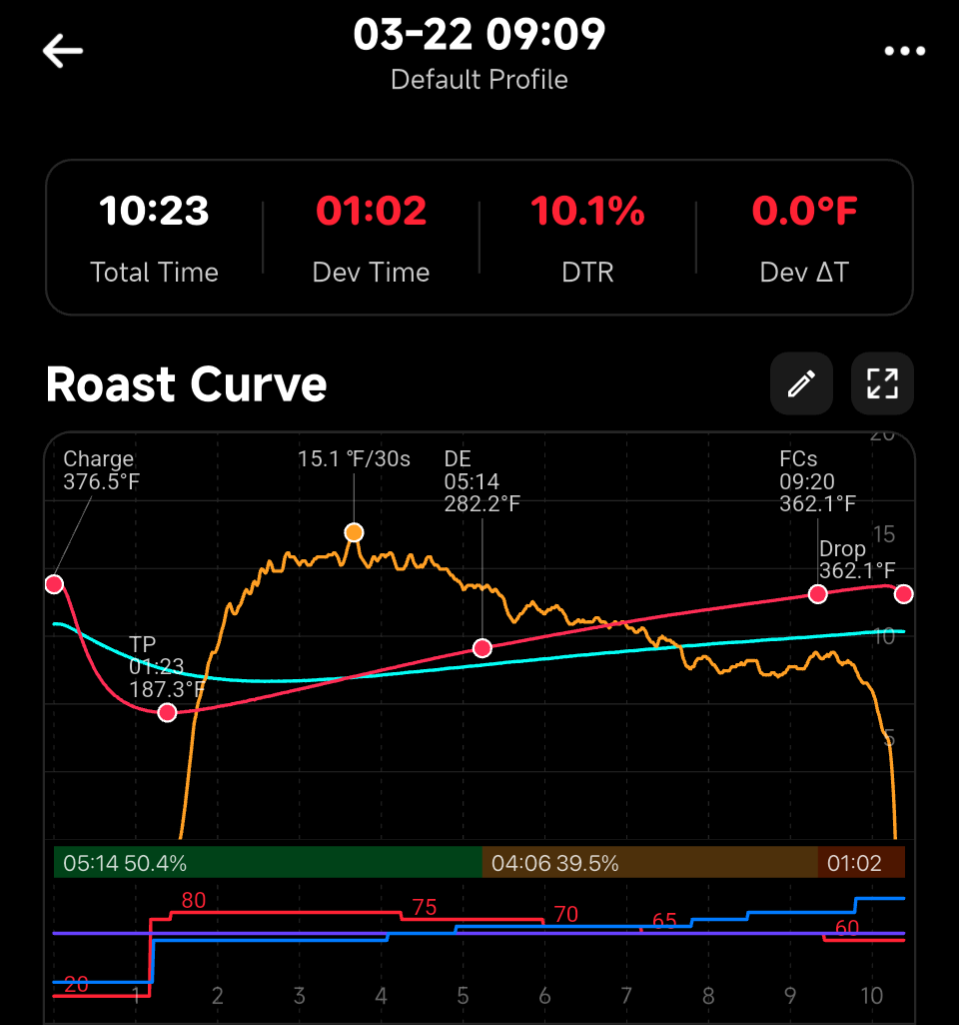Edit the roast curve with pencil icon
This screenshot has width=959, height=1025.
click(x=801, y=383)
